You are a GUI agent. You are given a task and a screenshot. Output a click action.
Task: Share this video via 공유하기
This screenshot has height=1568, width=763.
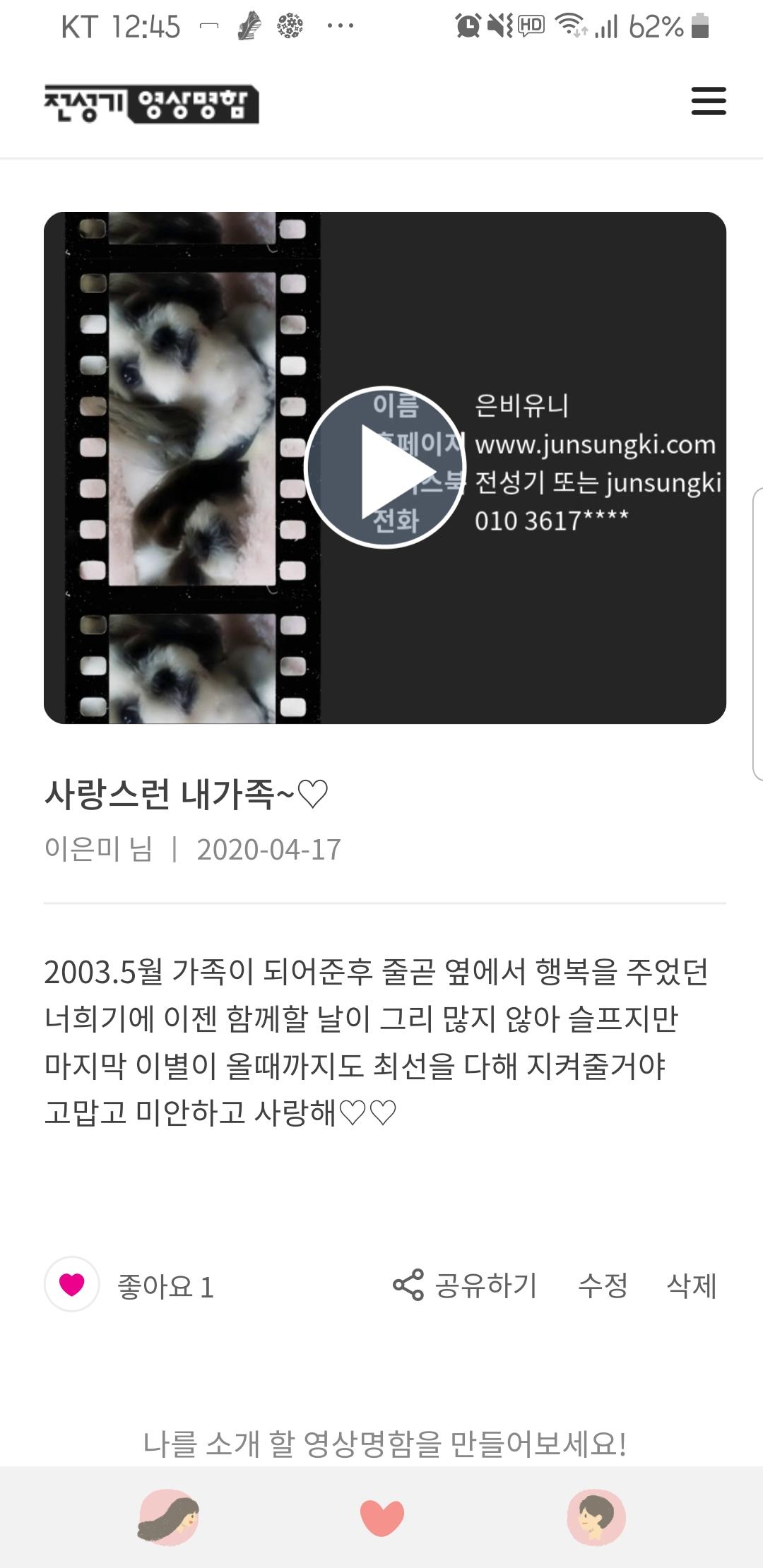466,1285
